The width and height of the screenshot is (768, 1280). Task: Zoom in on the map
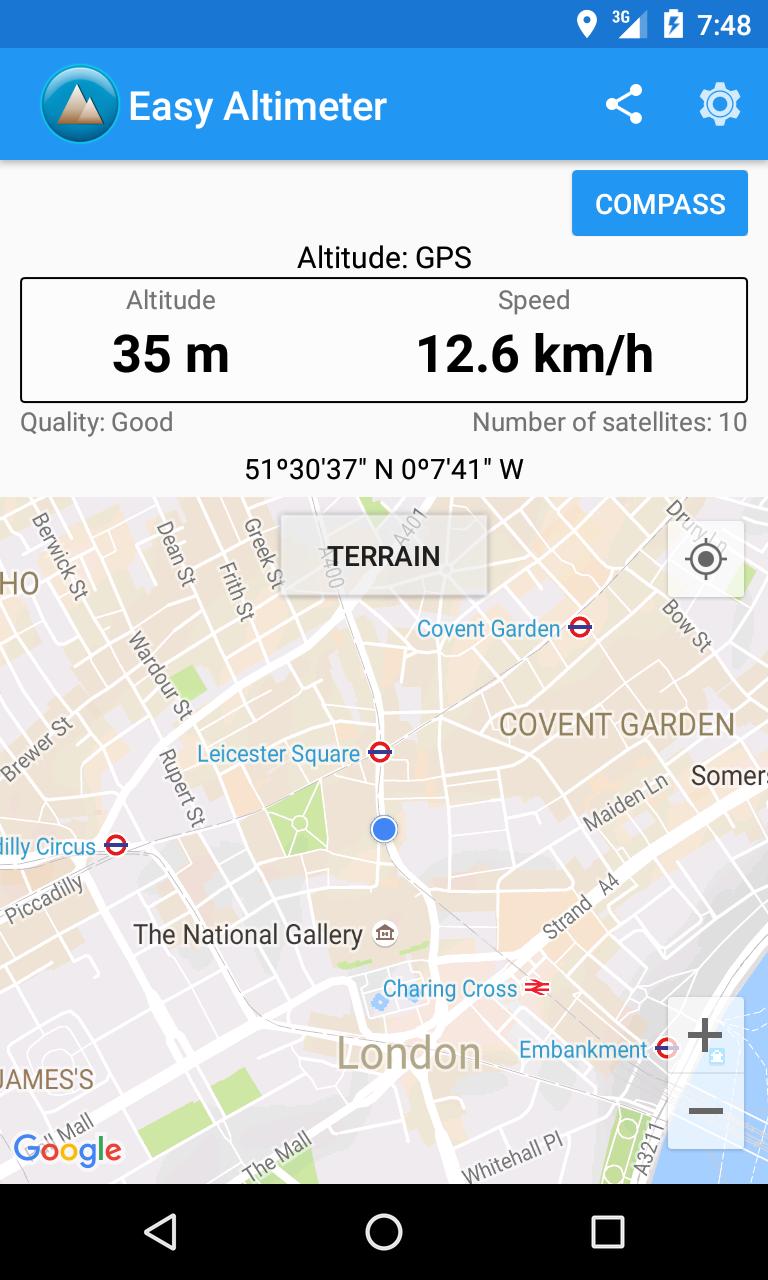706,1035
